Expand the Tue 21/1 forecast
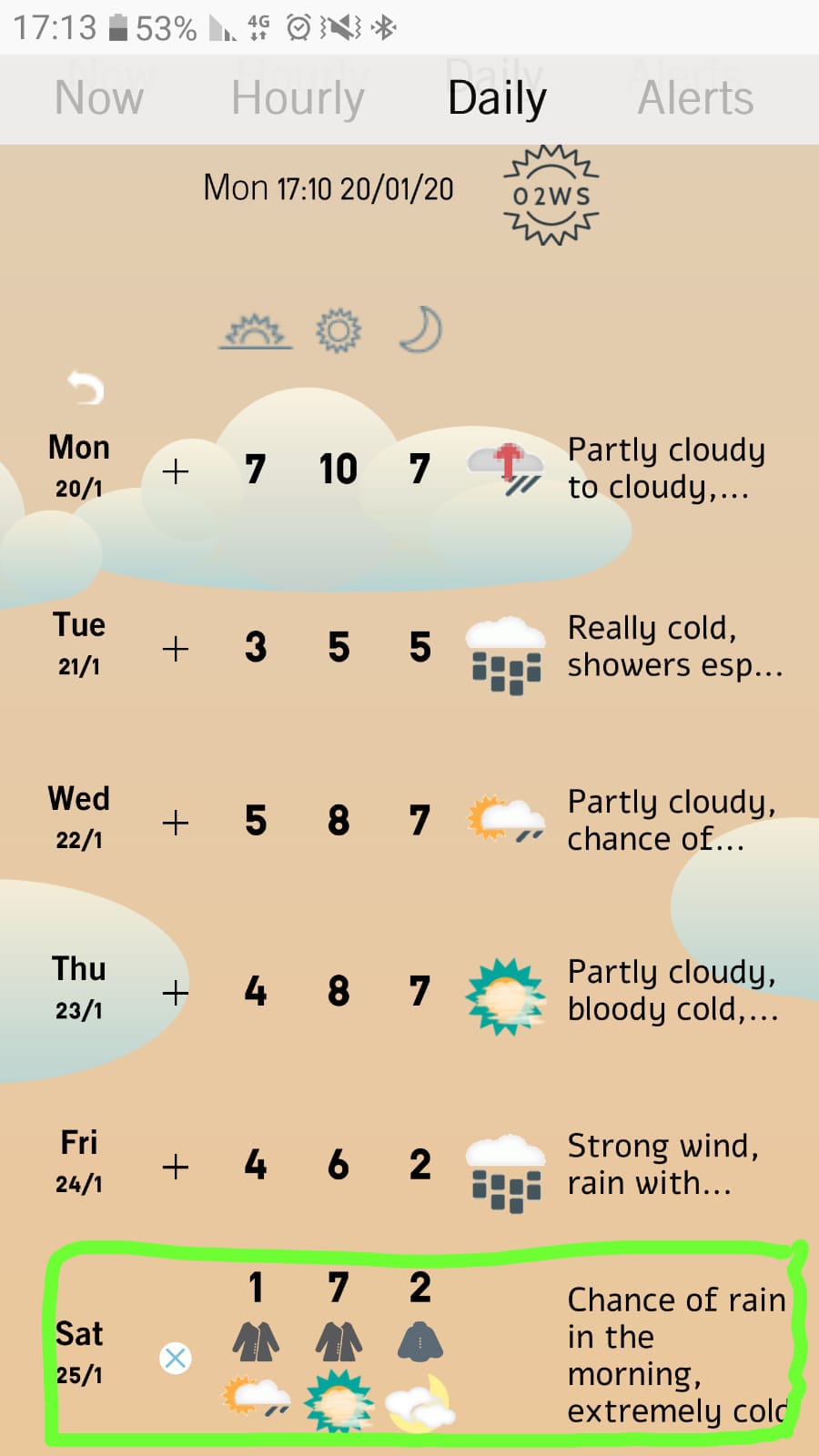Screen dimensions: 819x1456 point(176,649)
